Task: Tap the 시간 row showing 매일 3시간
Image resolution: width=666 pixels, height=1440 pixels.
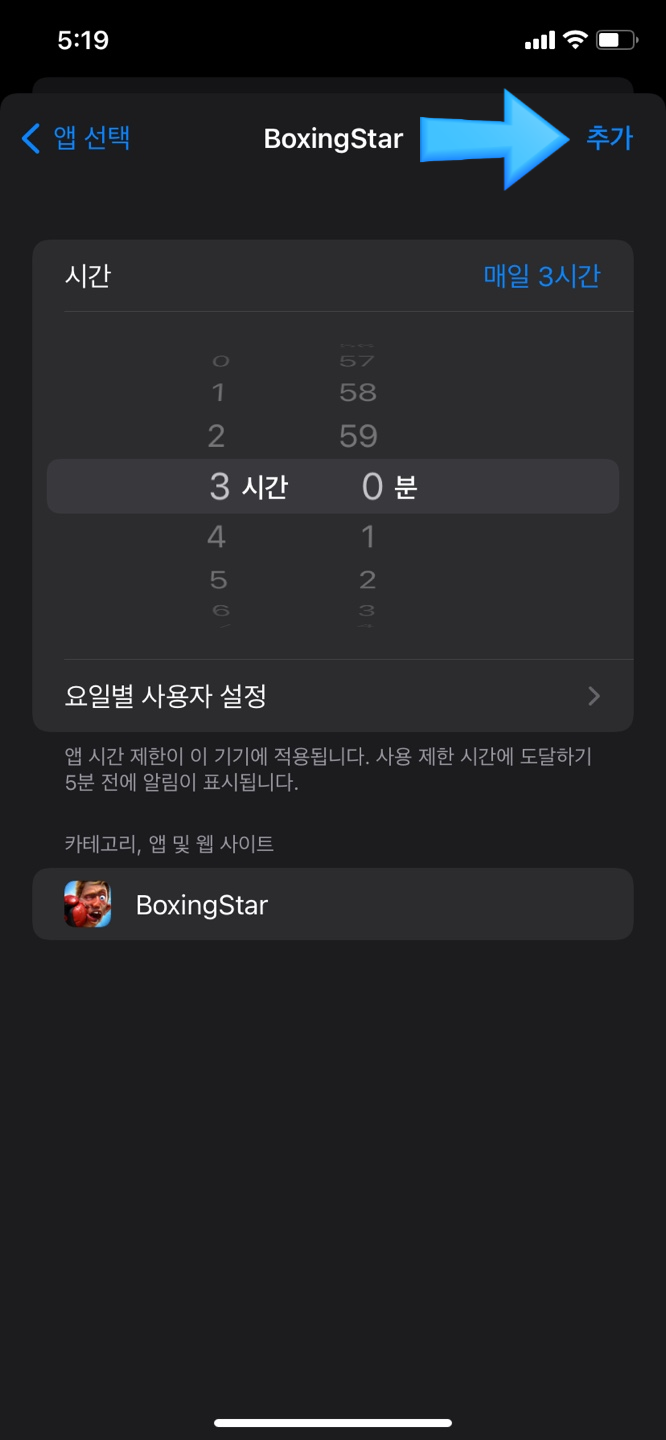Action: (x=332, y=276)
